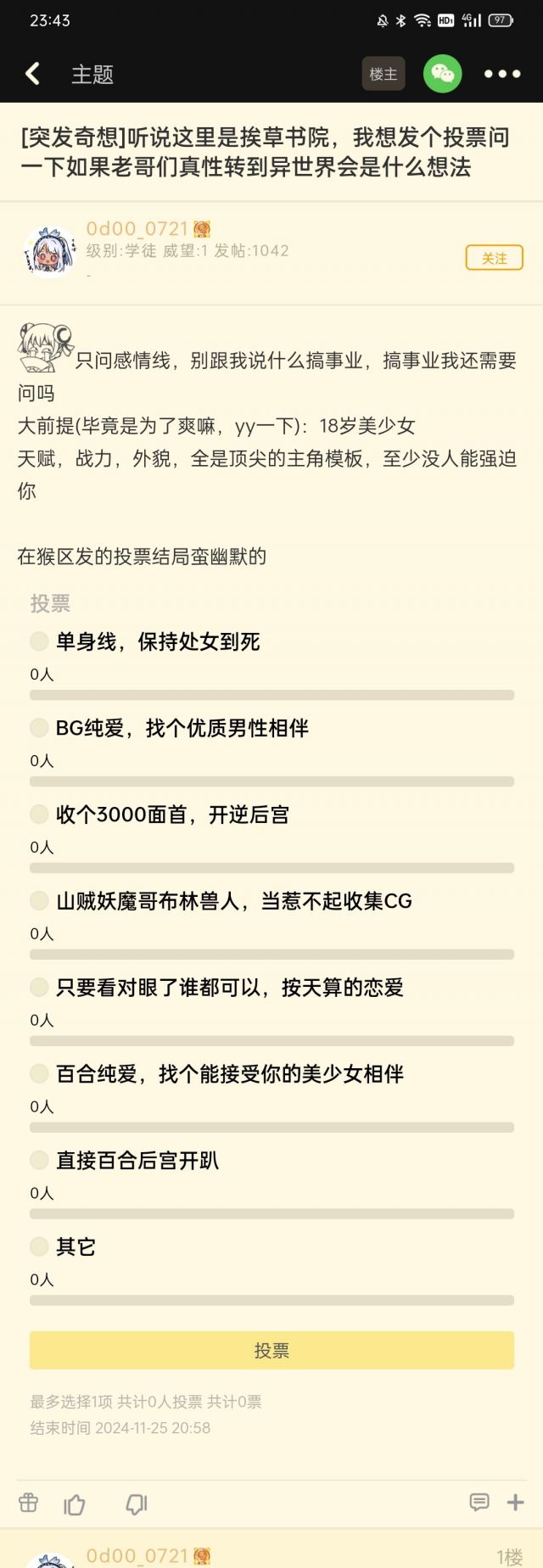Select the 山贼妖魔哥布林兽人 poll option
This screenshot has height=1568, width=543.
tap(39, 901)
